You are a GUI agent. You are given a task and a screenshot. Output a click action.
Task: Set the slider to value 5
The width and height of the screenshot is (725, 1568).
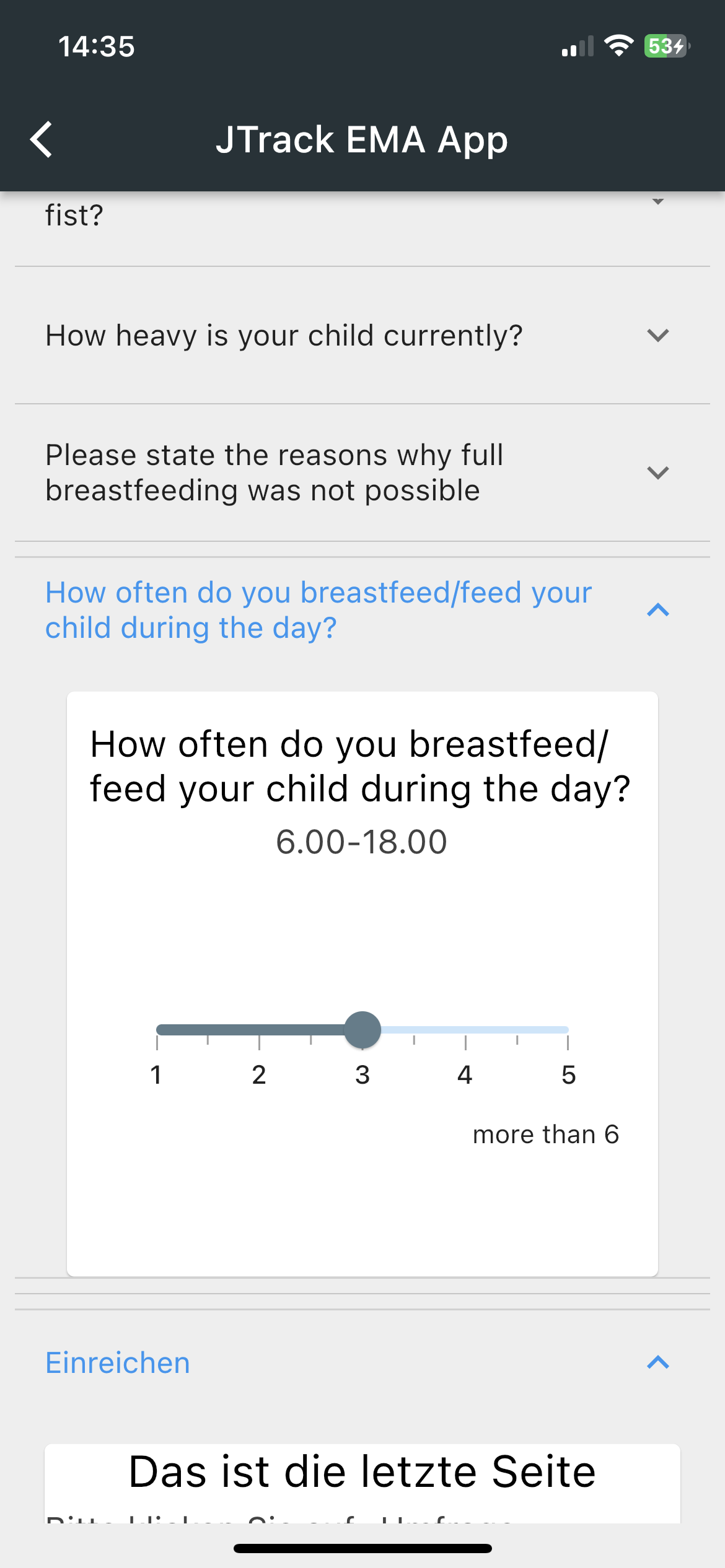(x=568, y=1030)
